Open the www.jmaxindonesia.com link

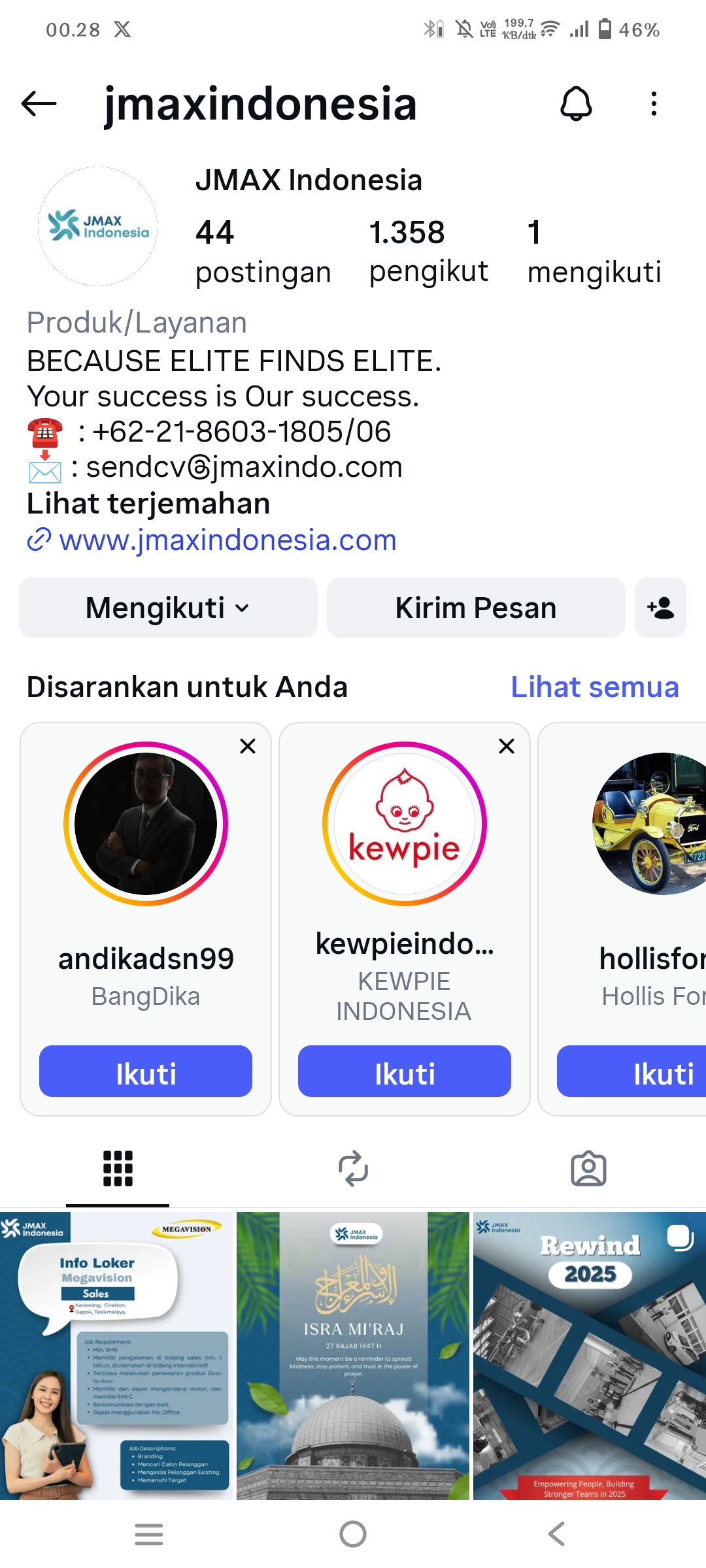[227, 540]
